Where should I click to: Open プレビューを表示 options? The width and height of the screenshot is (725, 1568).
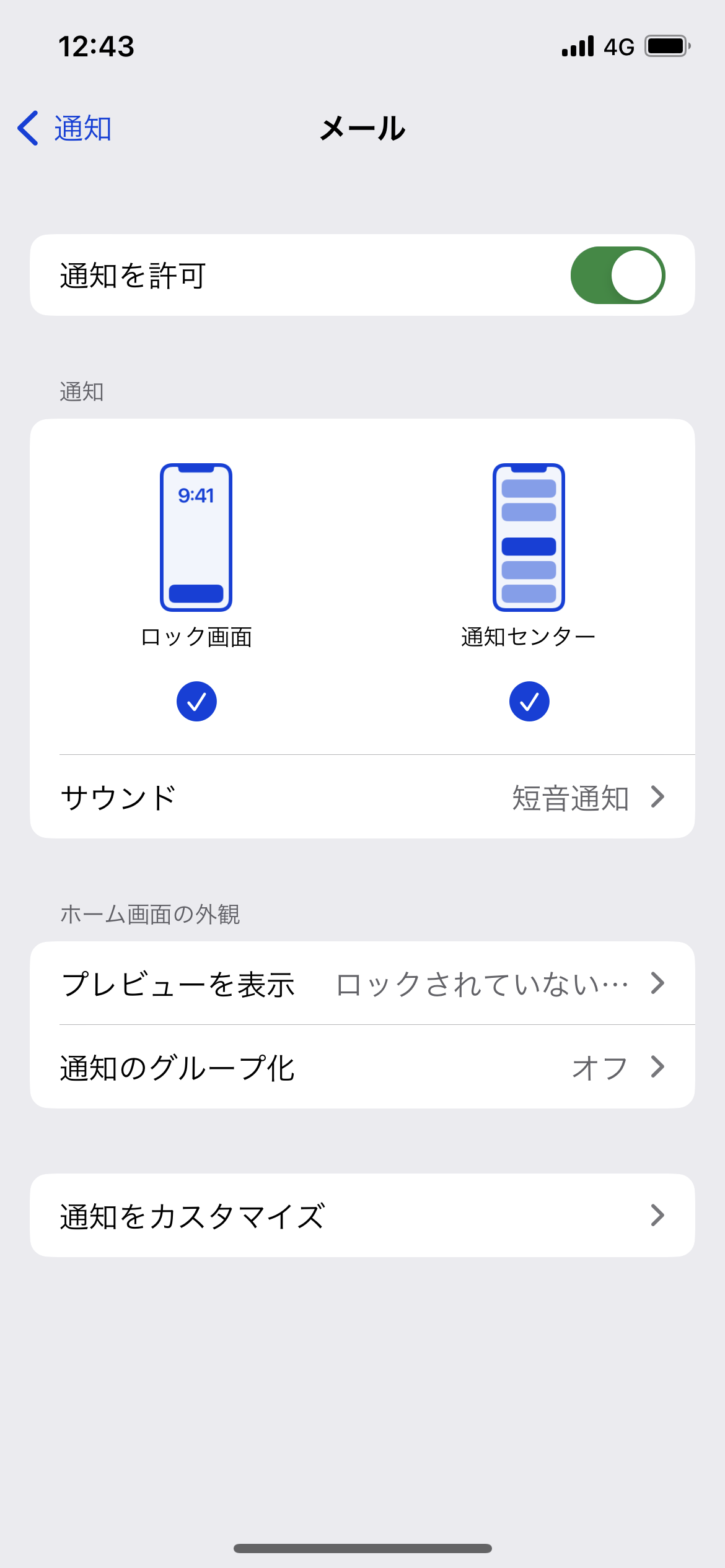[x=362, y=983]
